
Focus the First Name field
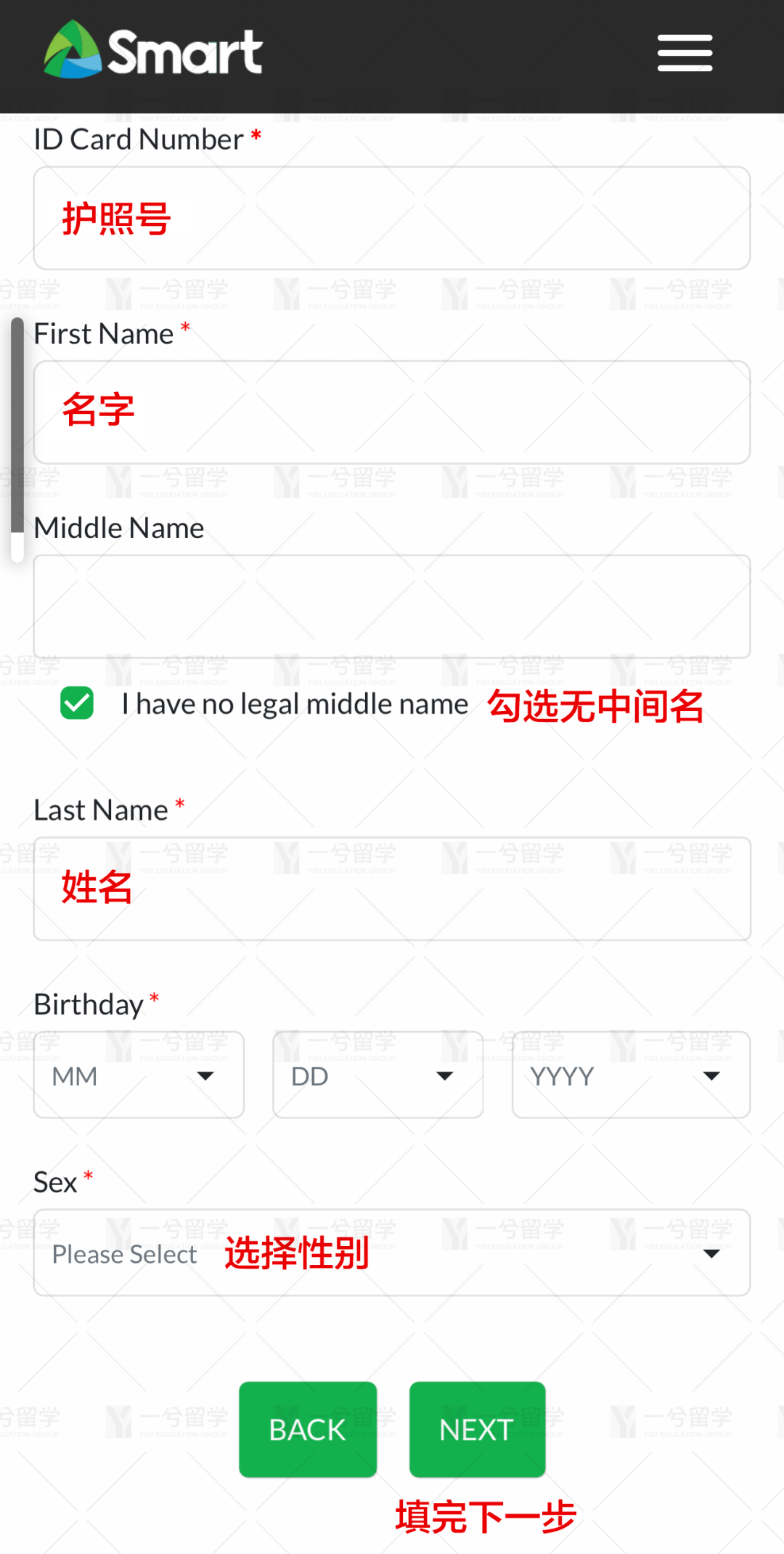(392, 412)
